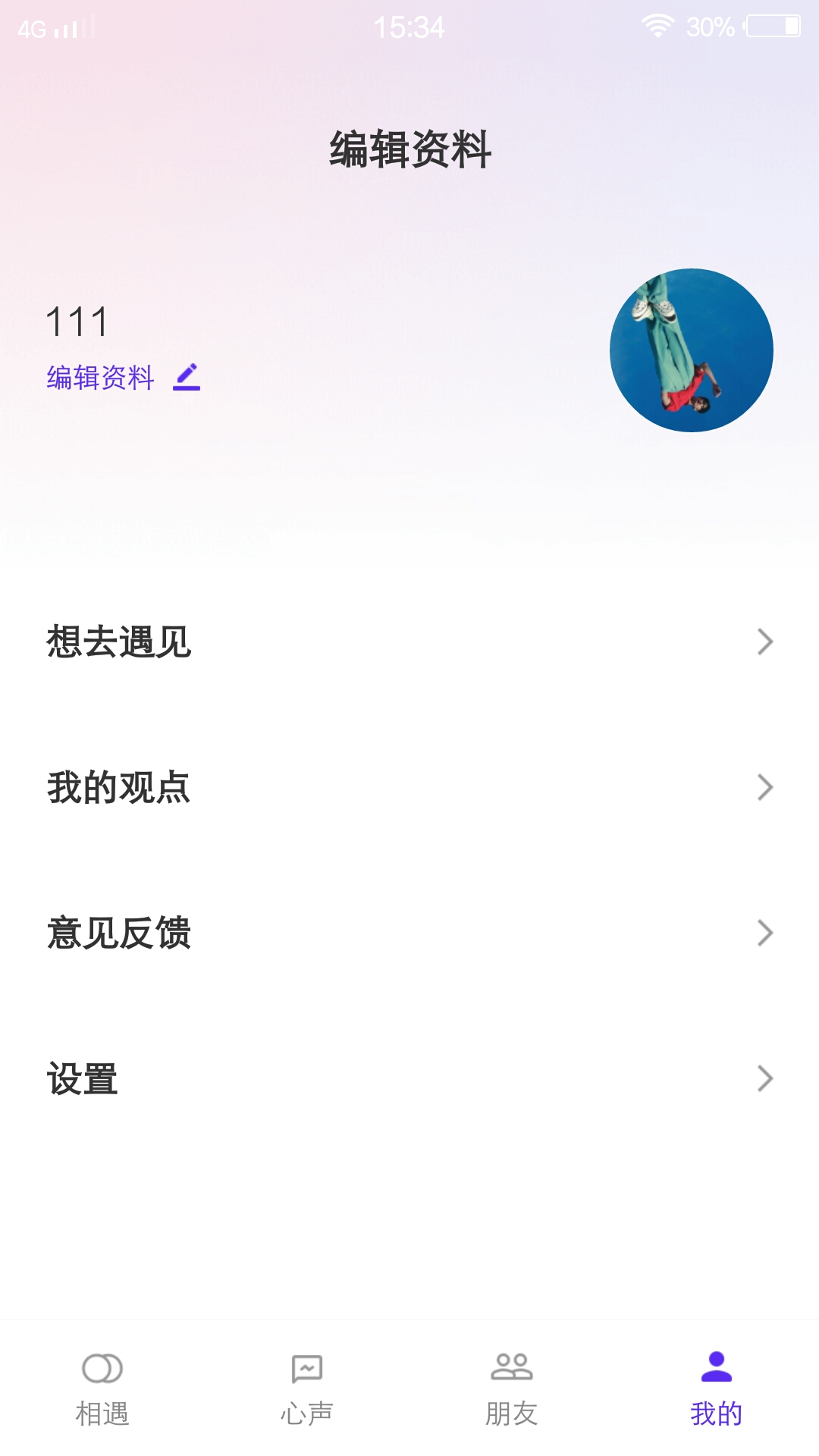Click the circular profile avatar photo

click(x=692, y=350)
